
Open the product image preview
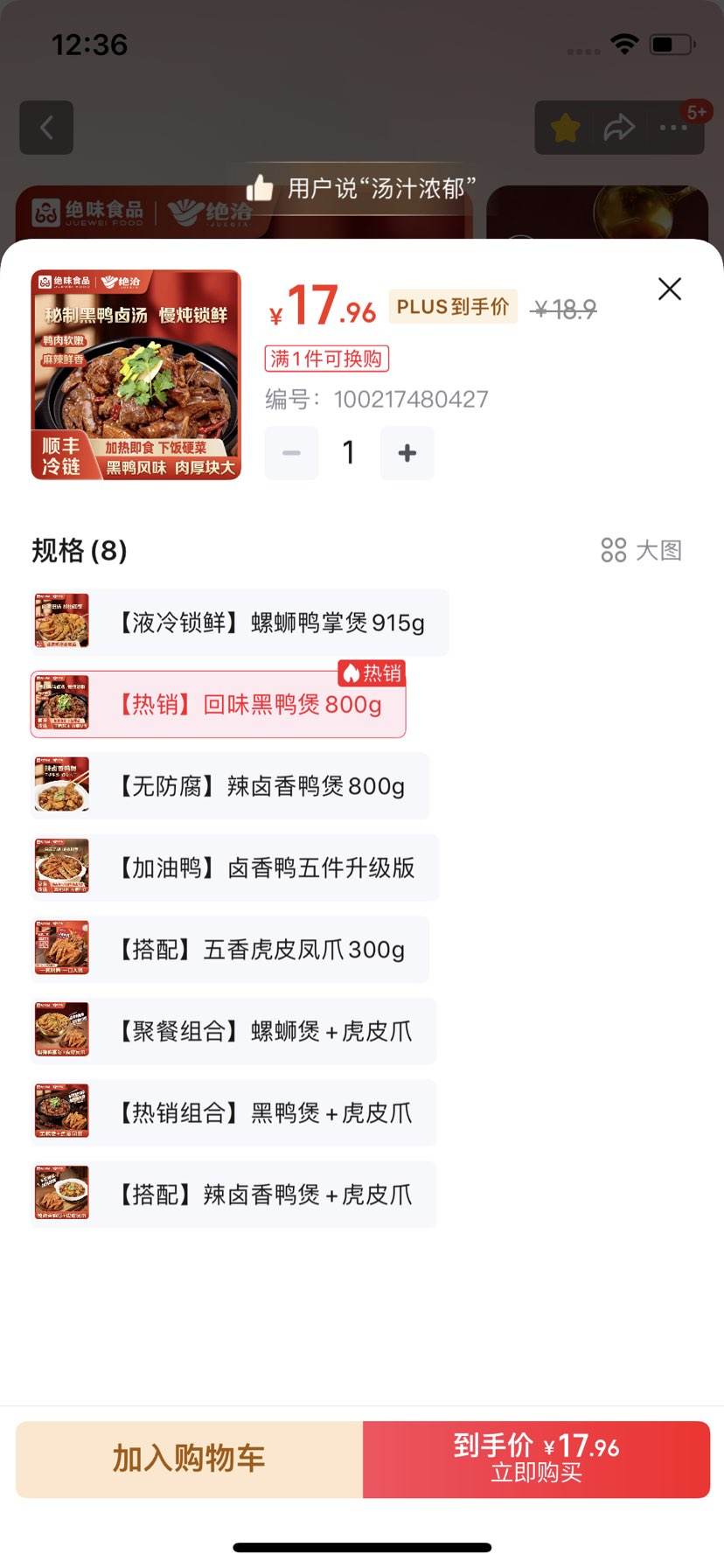pyautogui.click(x=136, y=375)
